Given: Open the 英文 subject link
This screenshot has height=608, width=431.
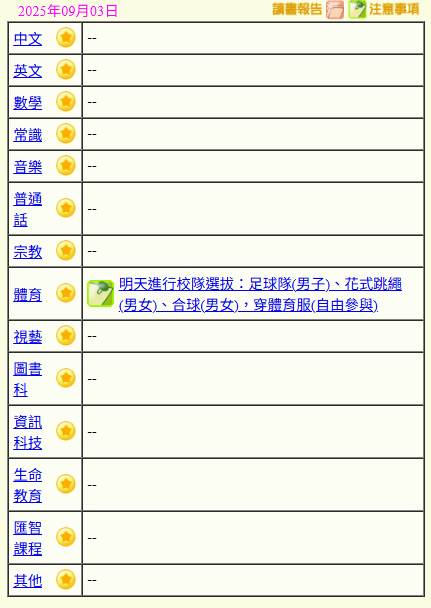Looking at the screenshot, I should point(28,71).
